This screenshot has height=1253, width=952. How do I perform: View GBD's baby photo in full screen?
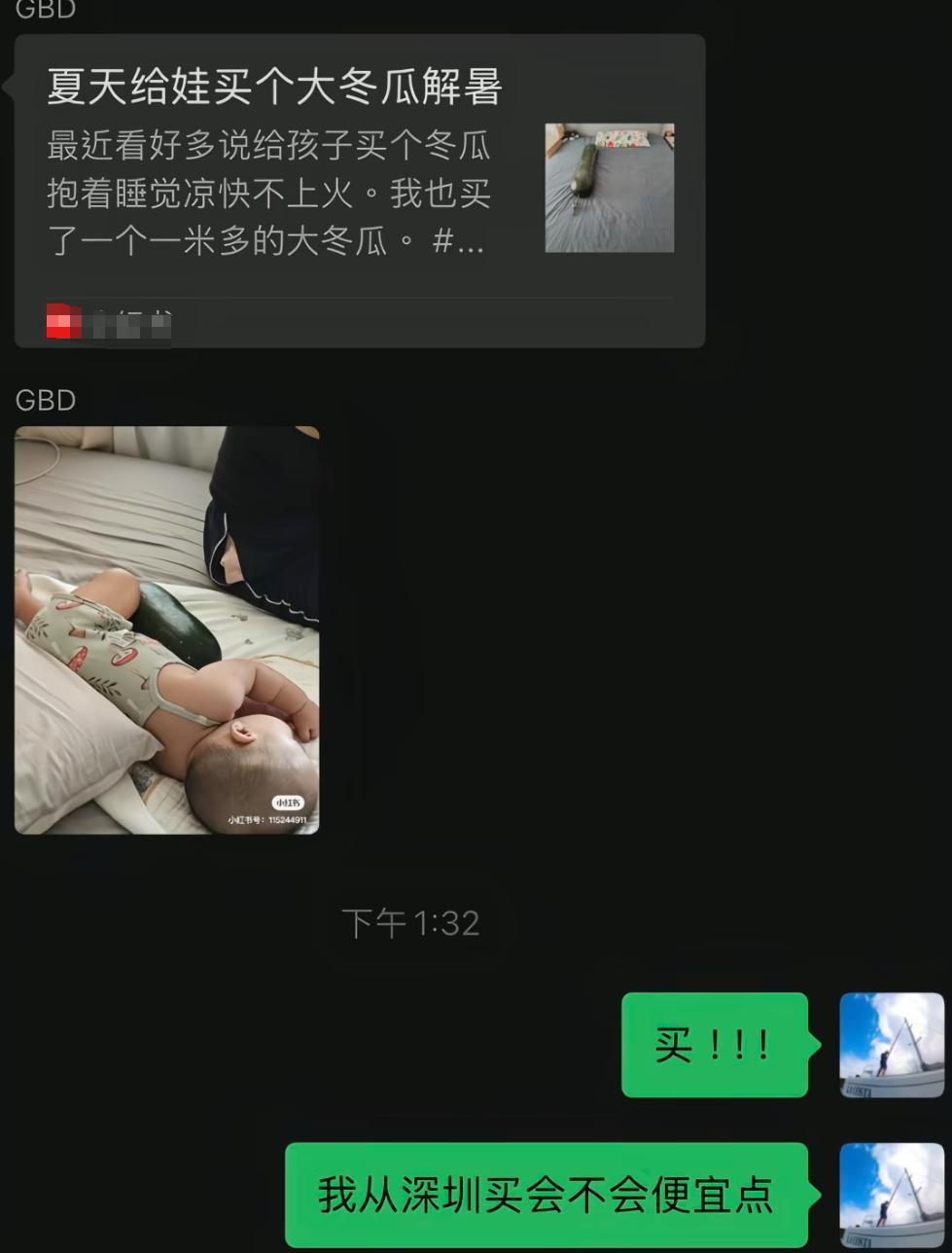(166, 629)
